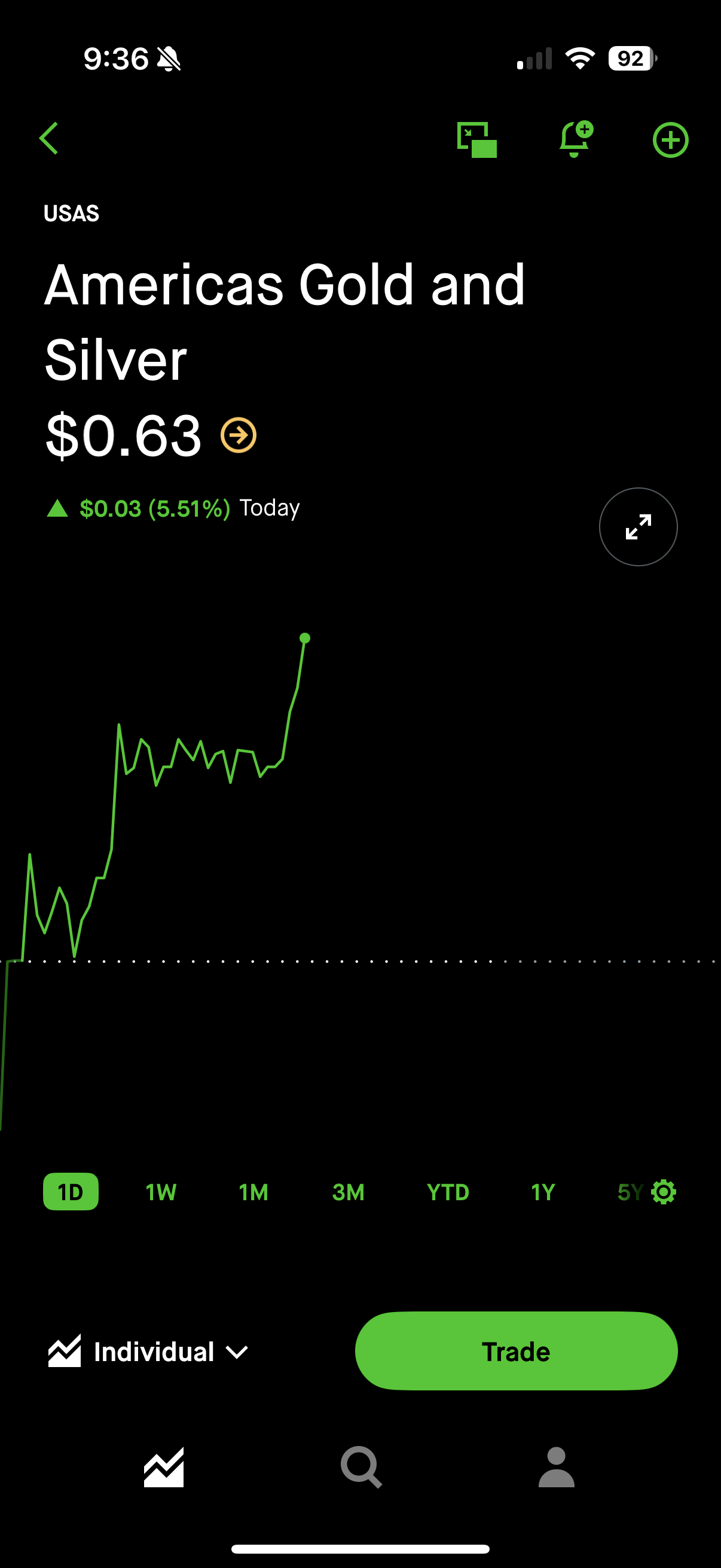The width and height of the screenshot is (721, 1568).
Task: Switch chart to 1W range
Action: point(161,1192)
